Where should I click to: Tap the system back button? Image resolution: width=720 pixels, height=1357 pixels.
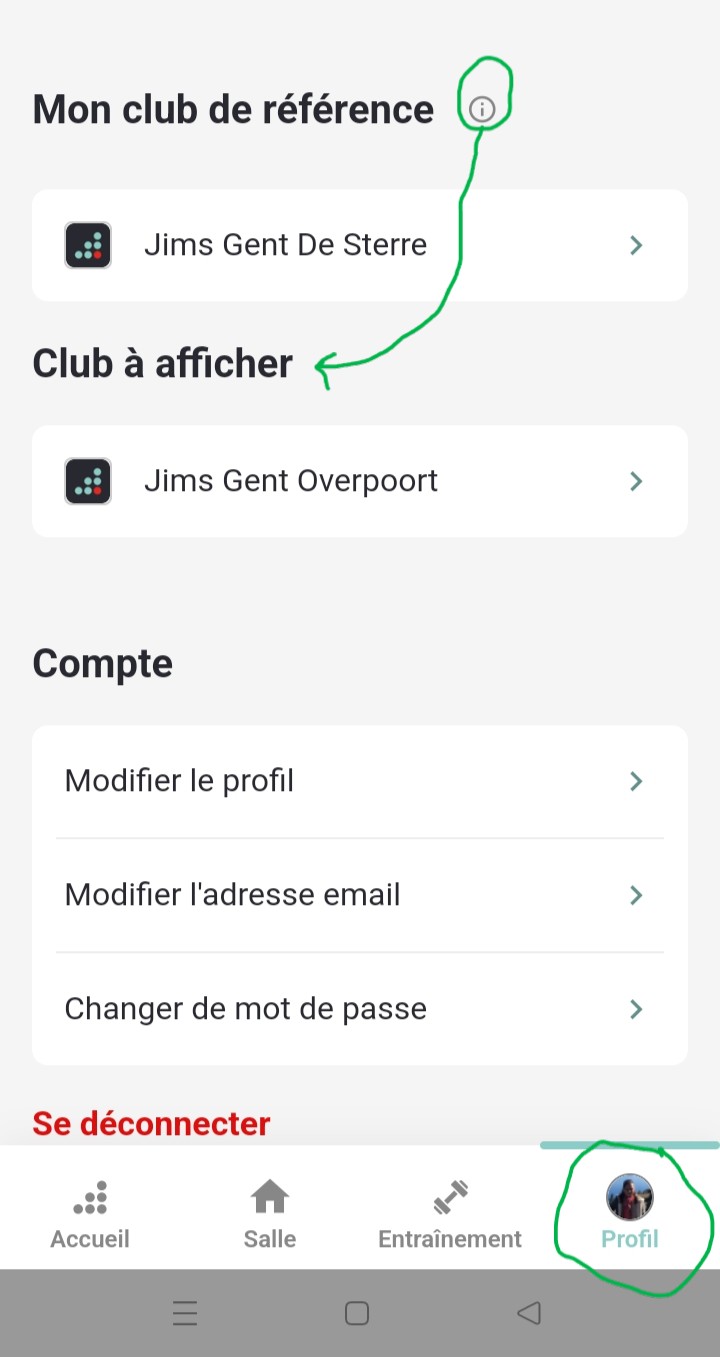pyautogui.click(x=530, y=1313)
